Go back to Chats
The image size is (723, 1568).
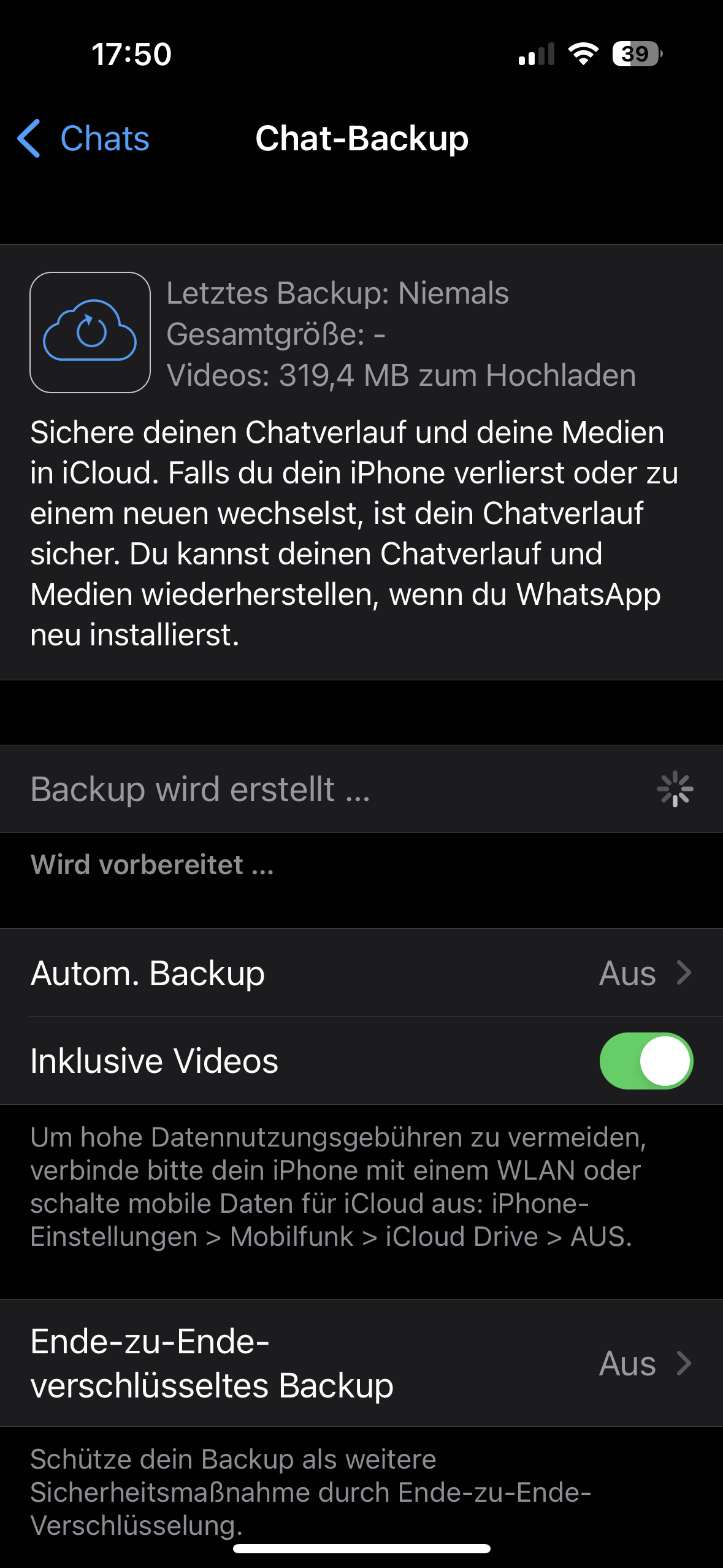click(x=83, y=138)
